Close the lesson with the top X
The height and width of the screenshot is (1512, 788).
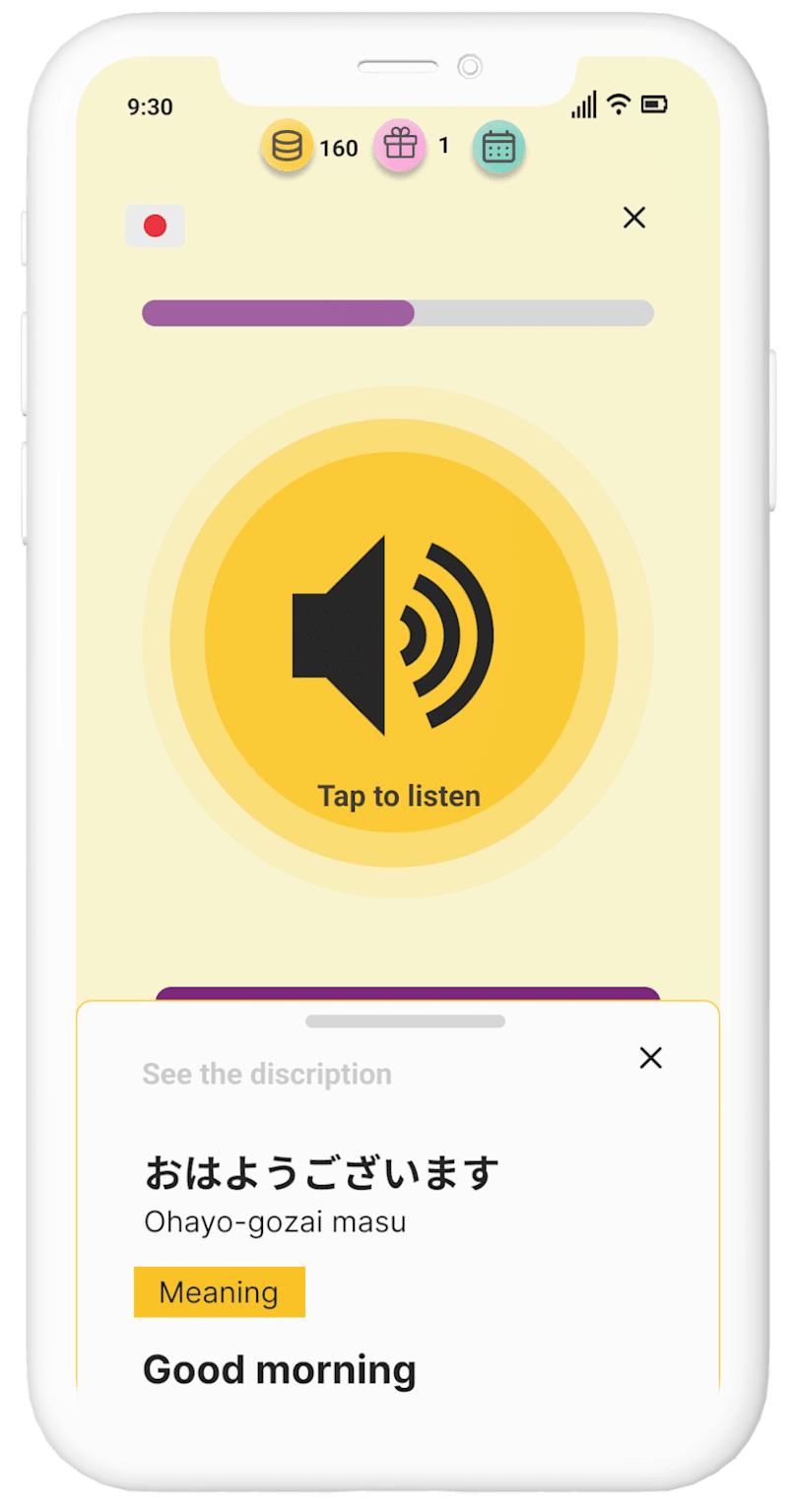(634, 218)
